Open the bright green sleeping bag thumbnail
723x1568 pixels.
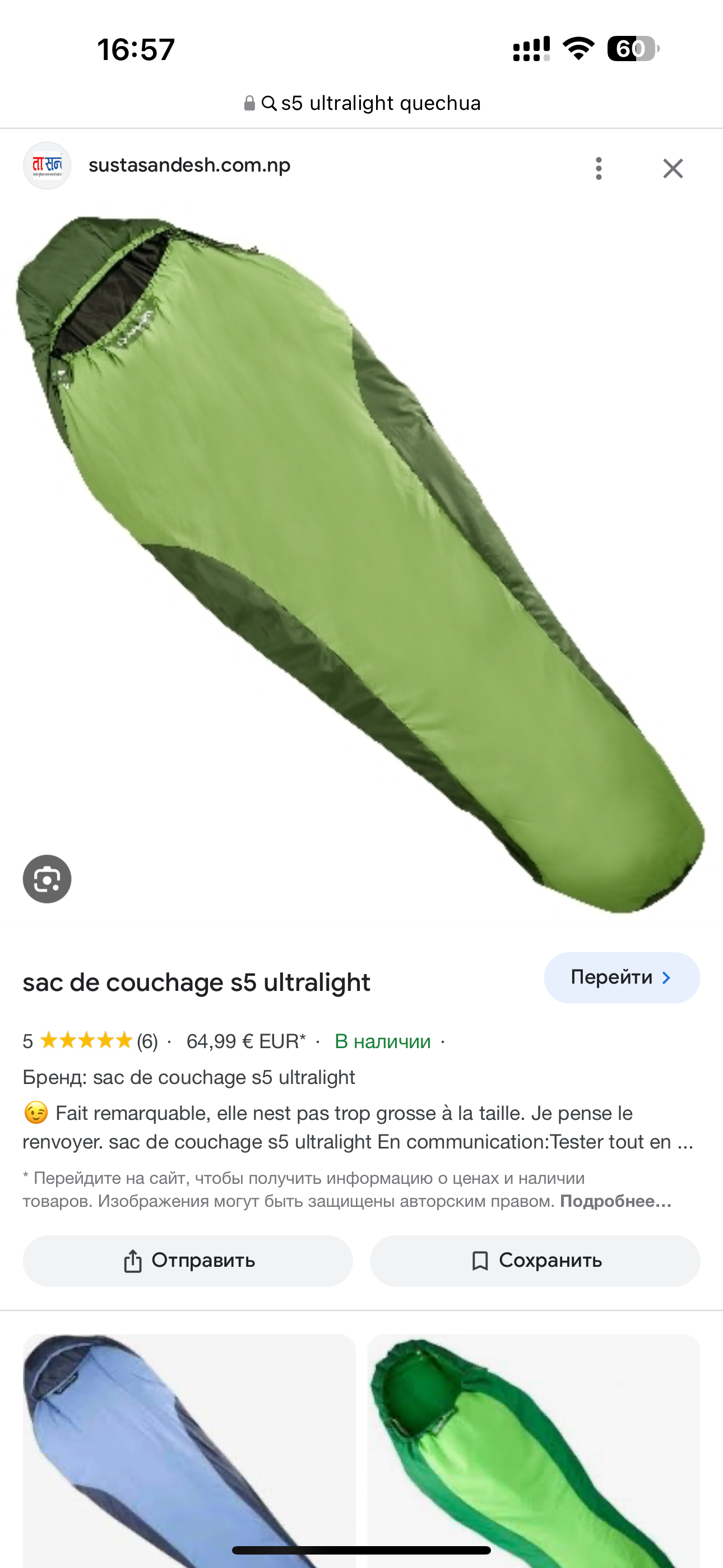click(534, 1451)
